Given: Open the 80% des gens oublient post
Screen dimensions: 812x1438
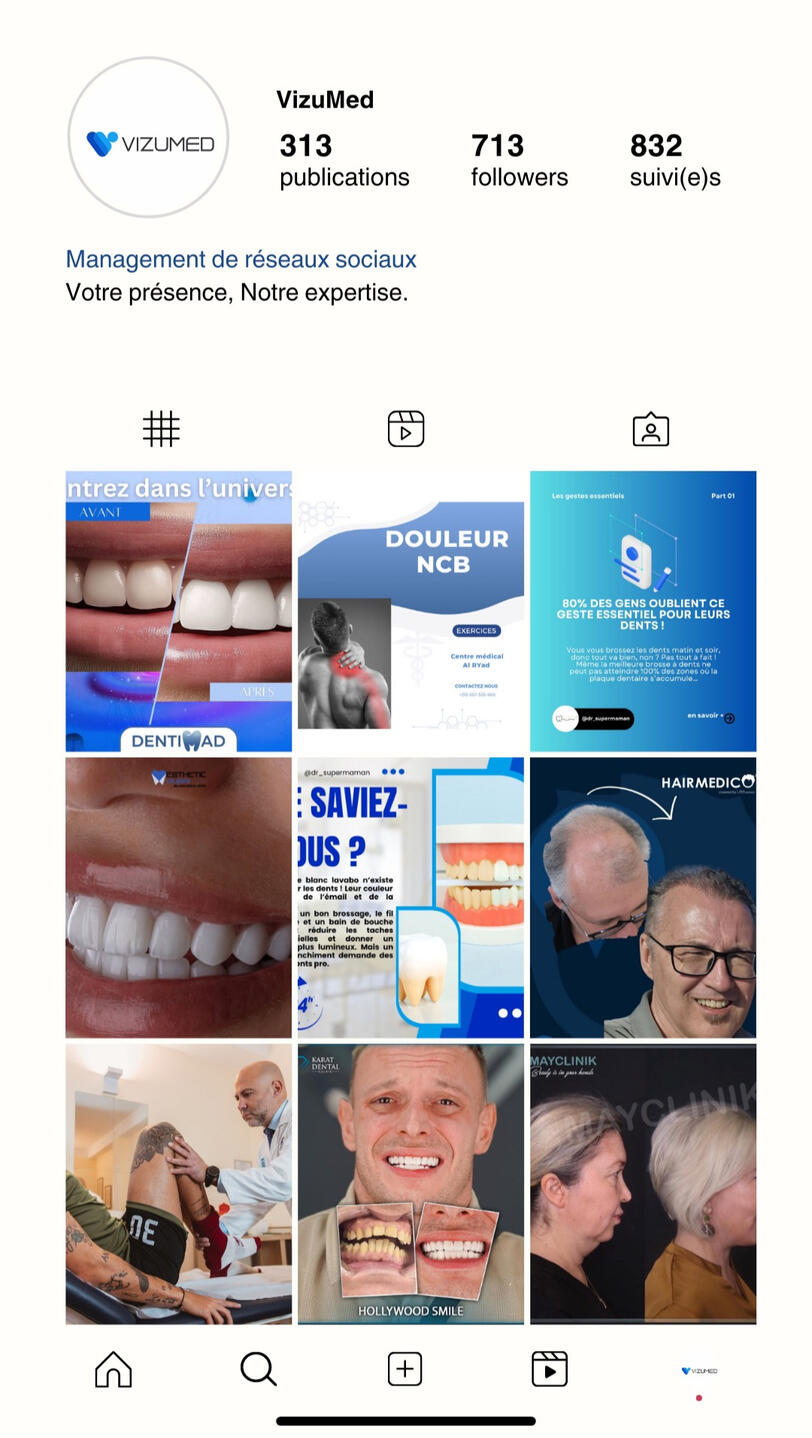Looking at the screenshot, I should click(643, 611).
